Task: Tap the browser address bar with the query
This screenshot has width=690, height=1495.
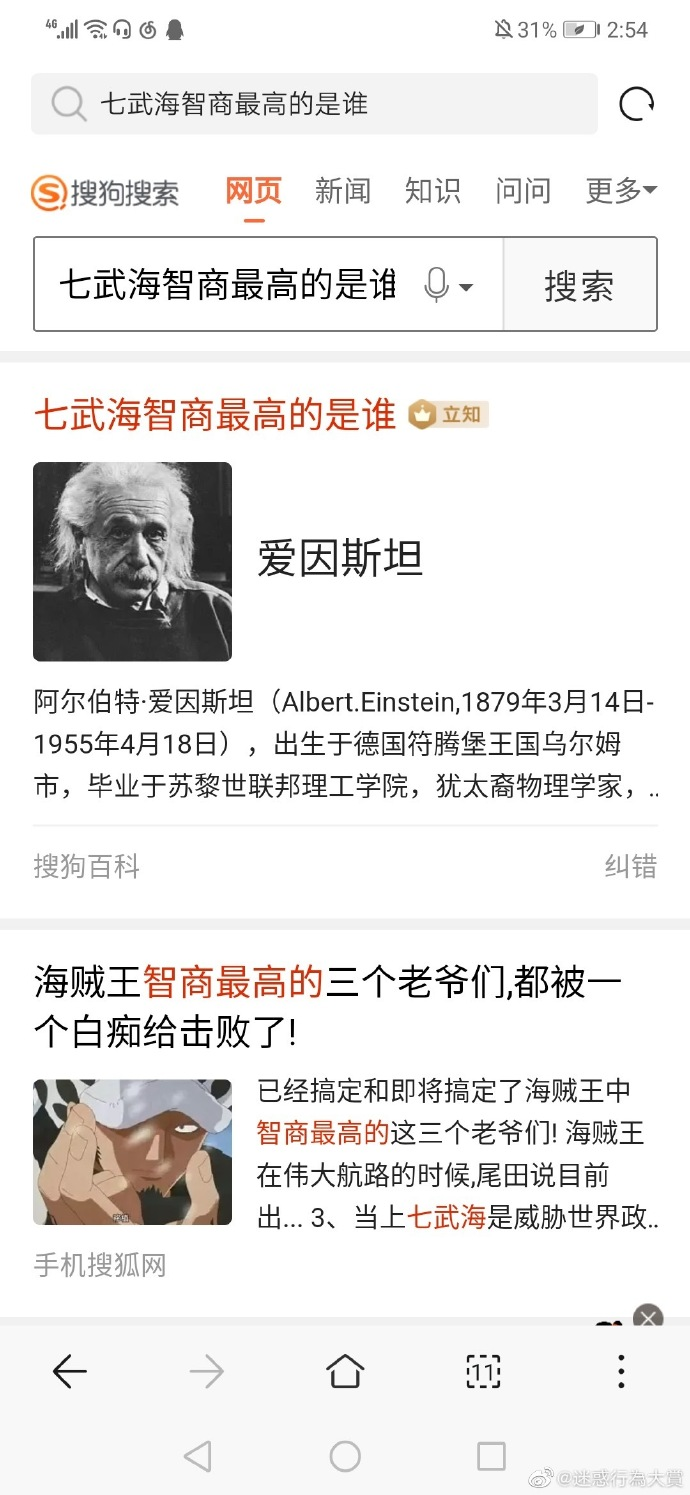Action: click(314, 104)
